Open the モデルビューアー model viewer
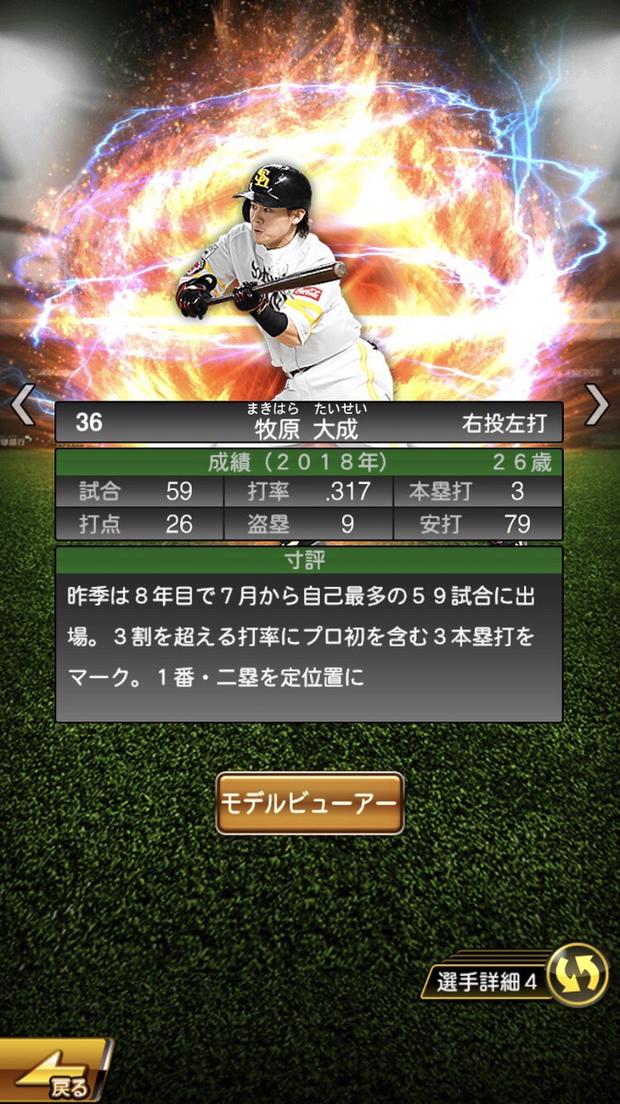620x1104 pixels. (310, 803)
